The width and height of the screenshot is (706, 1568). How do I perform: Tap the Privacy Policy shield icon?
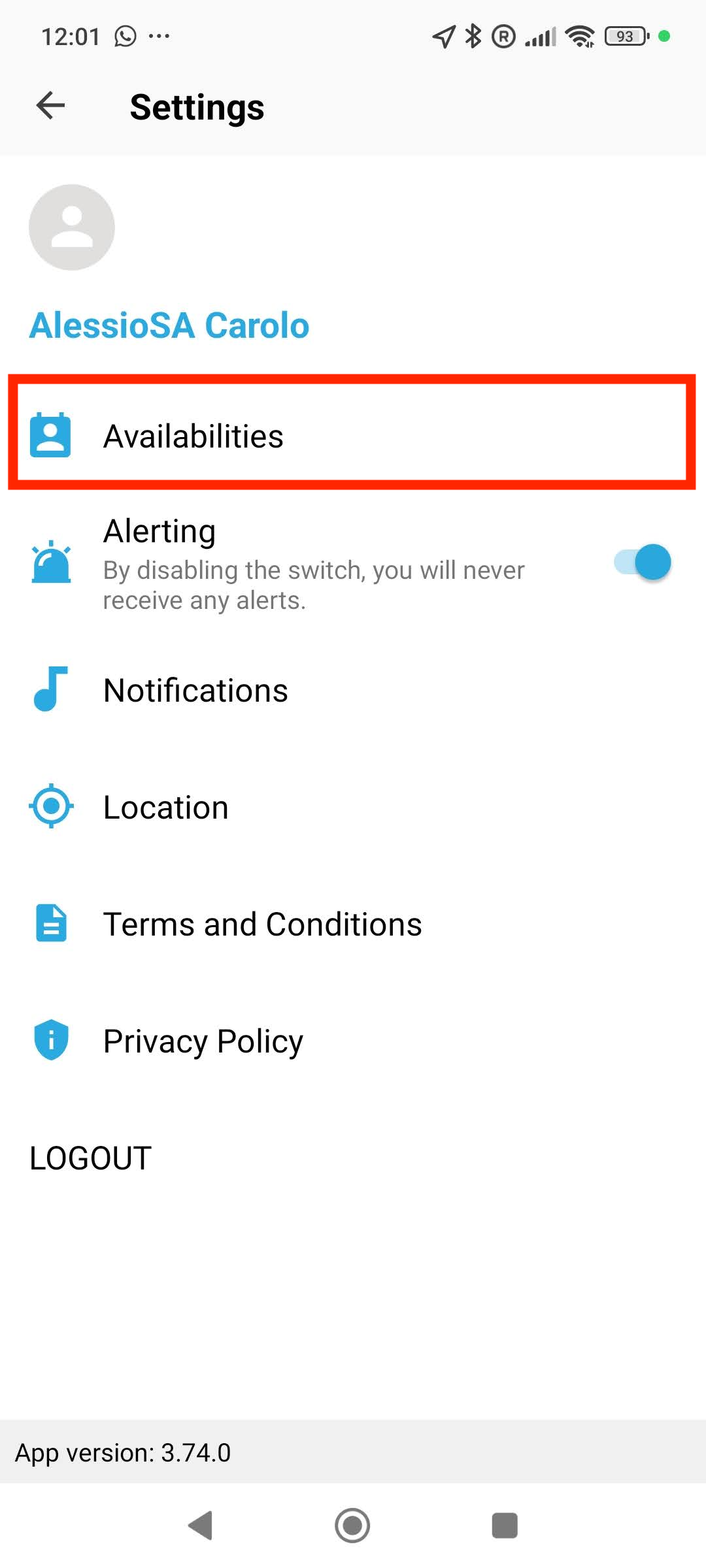pos(50,1040)
